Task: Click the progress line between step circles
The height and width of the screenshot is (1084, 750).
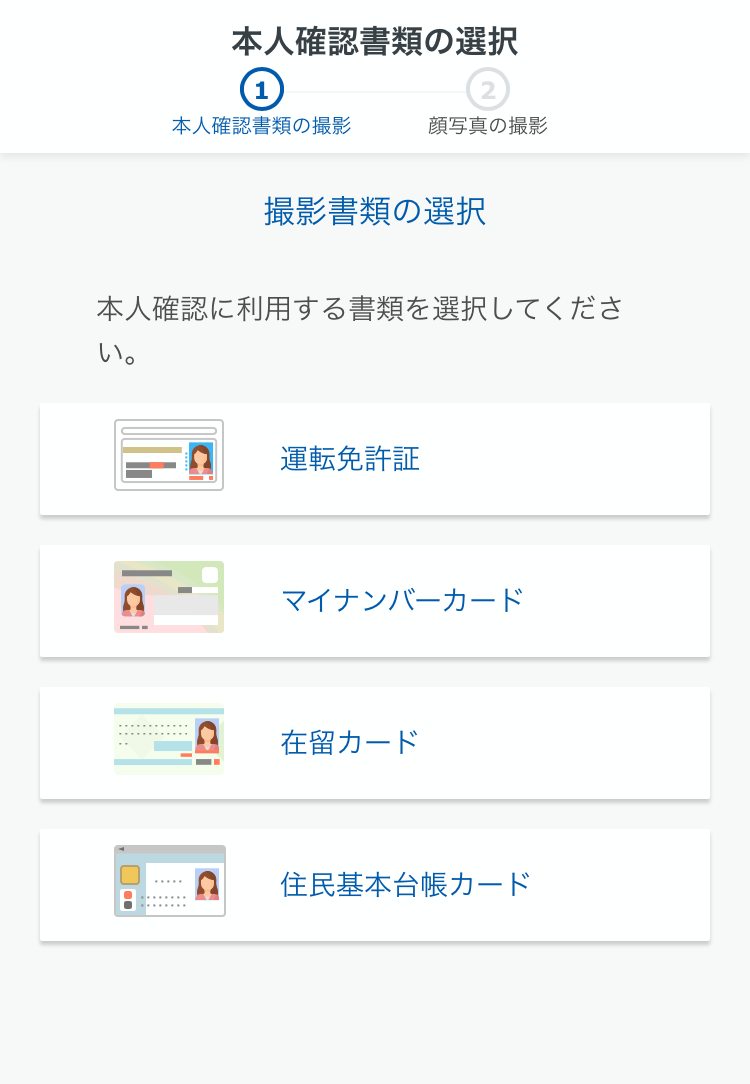Action: [x=375, y=90]
